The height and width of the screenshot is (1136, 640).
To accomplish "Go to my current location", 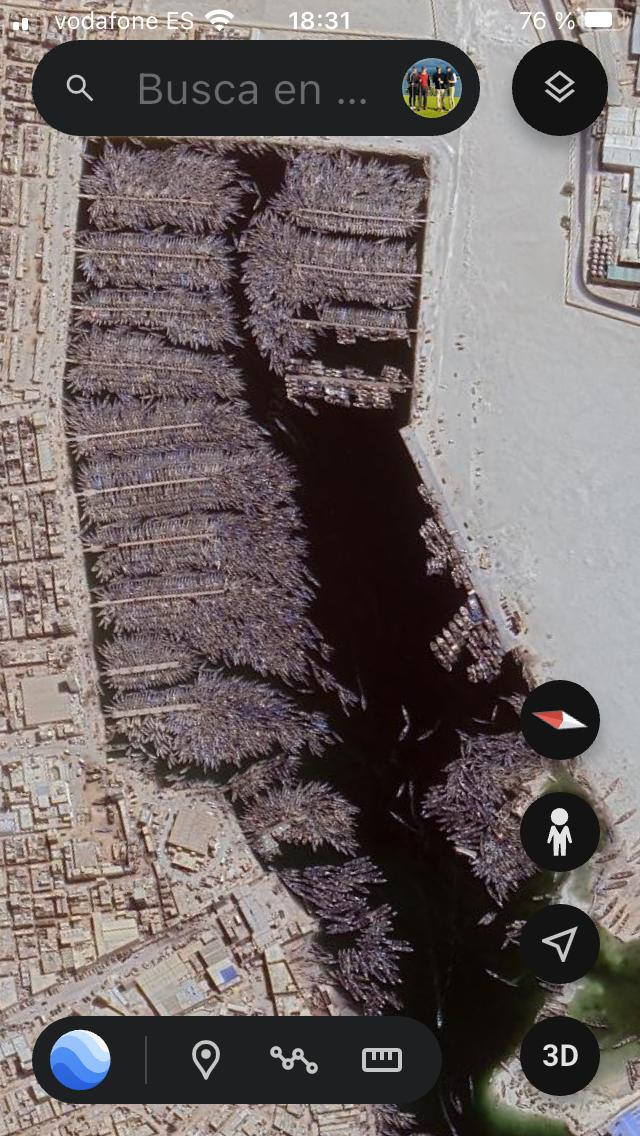I will (x=560, y=944).
